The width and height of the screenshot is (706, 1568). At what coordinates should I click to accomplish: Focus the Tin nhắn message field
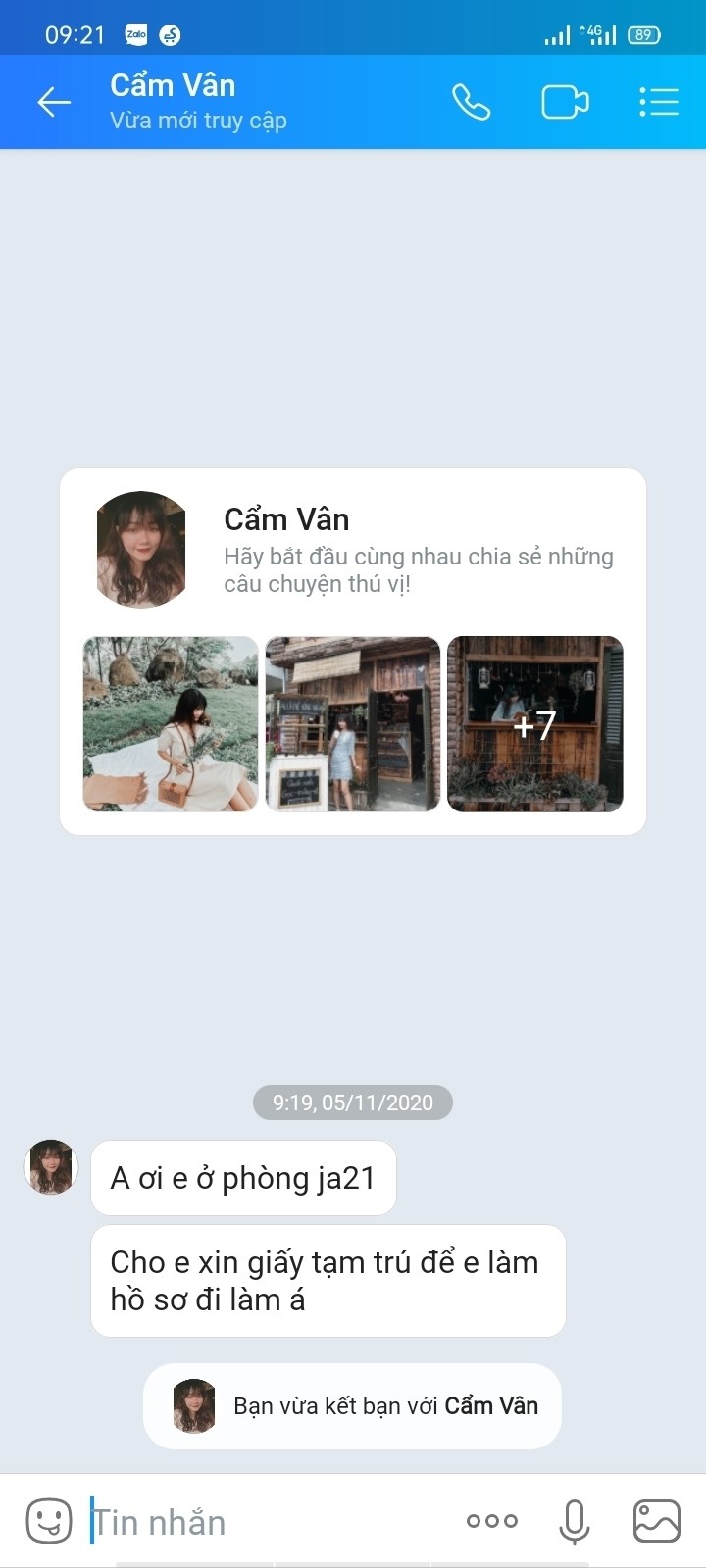click(265, 1522)
